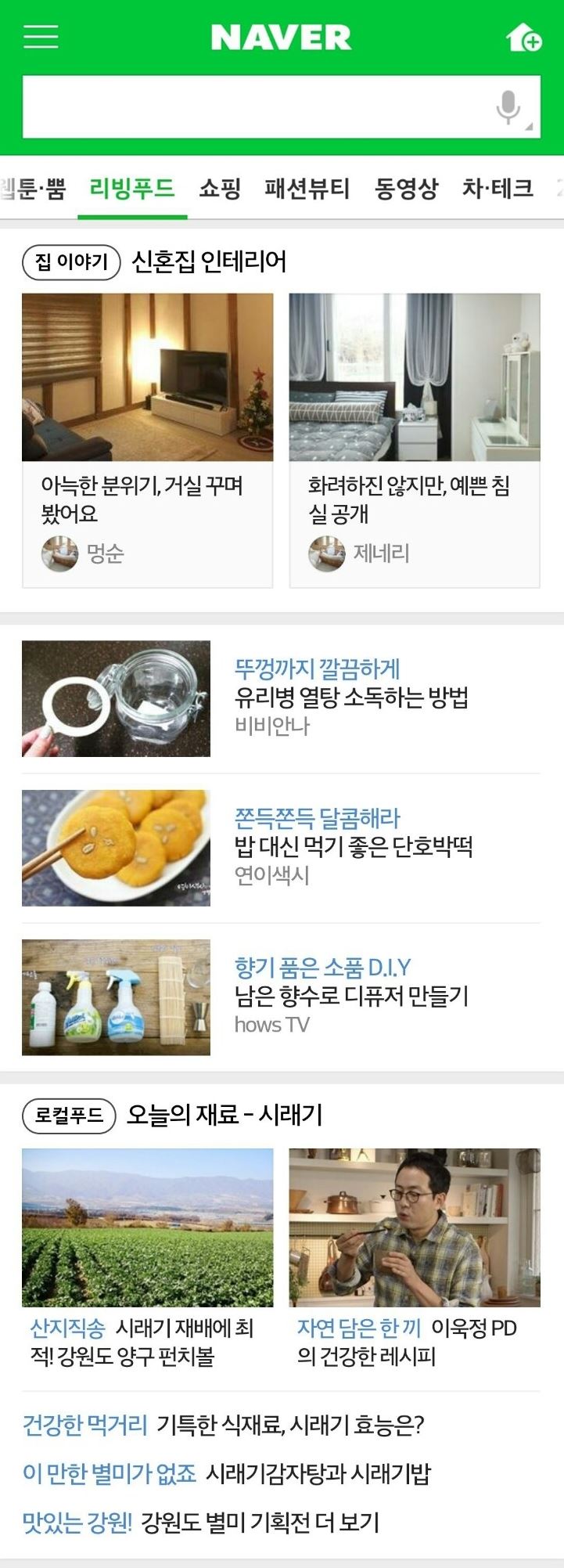
Task: Open the 집 이야기 category chip
Action: click(x=71, y=261)
